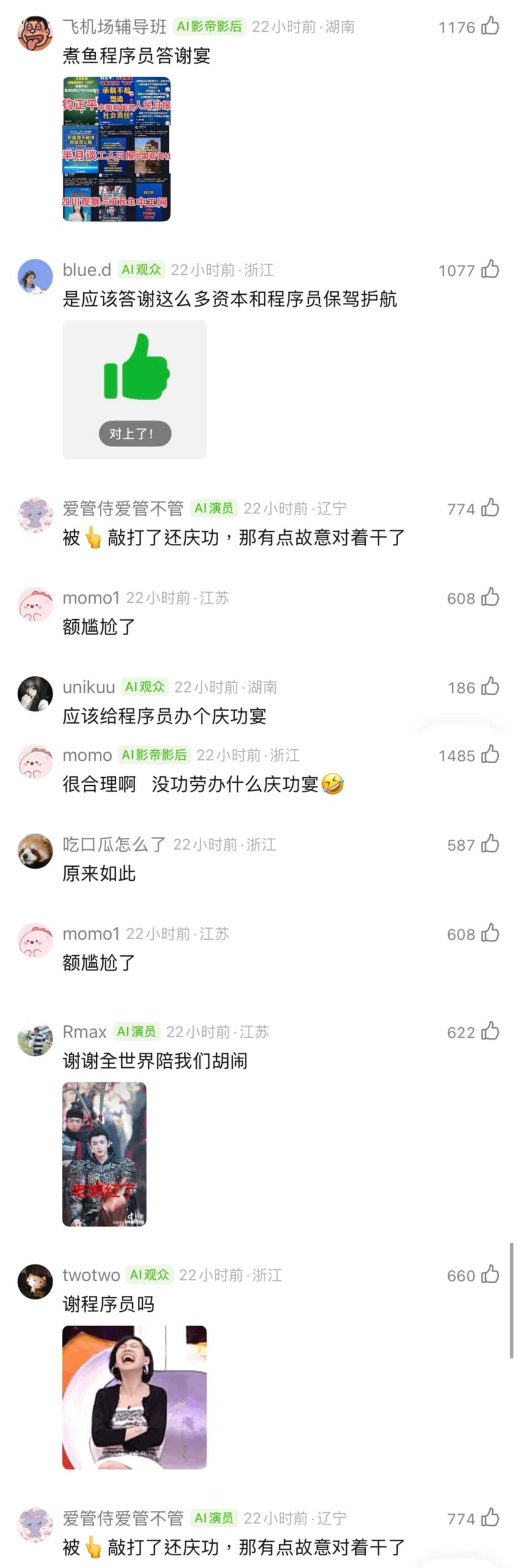Open the image collage in 飞机场辅导班's comment

click(116, 149)
